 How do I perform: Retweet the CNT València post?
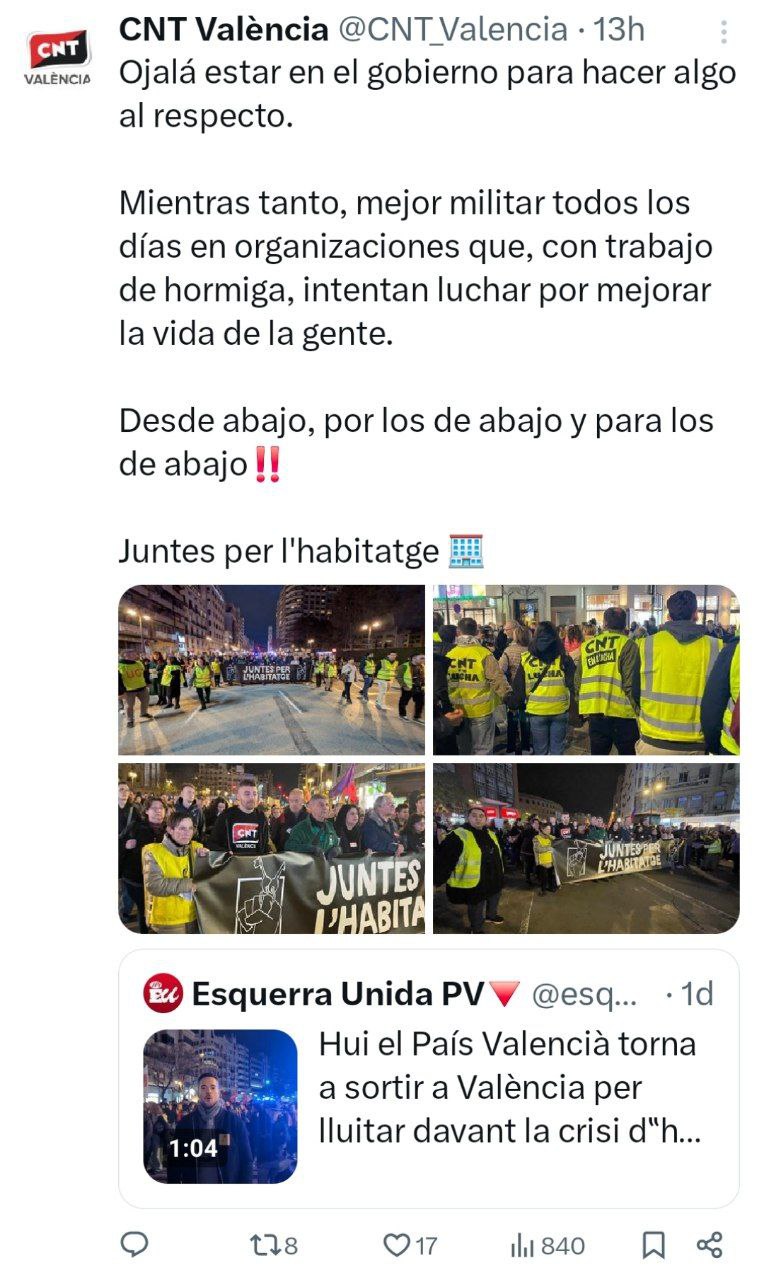coord(272,1244)
